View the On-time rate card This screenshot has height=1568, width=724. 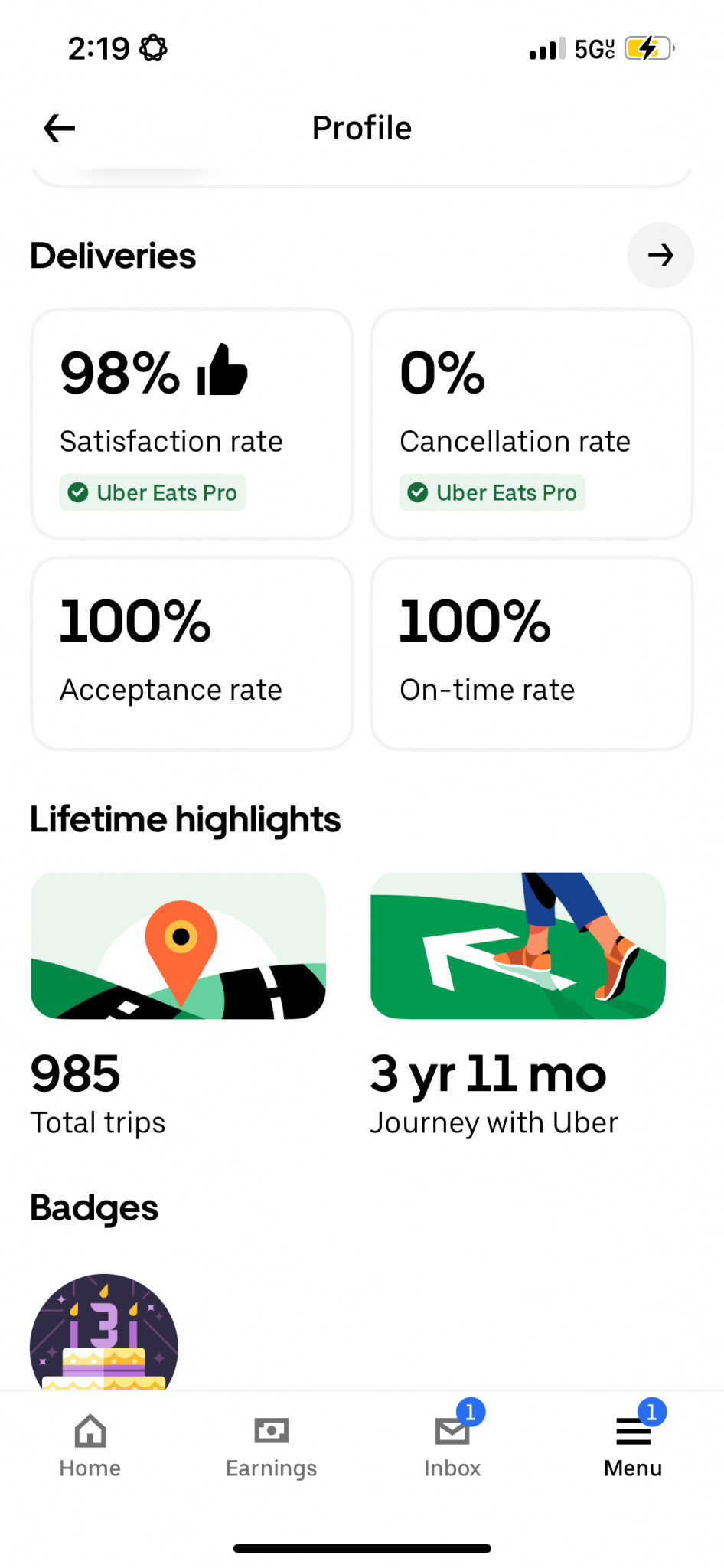coord(531,653)
